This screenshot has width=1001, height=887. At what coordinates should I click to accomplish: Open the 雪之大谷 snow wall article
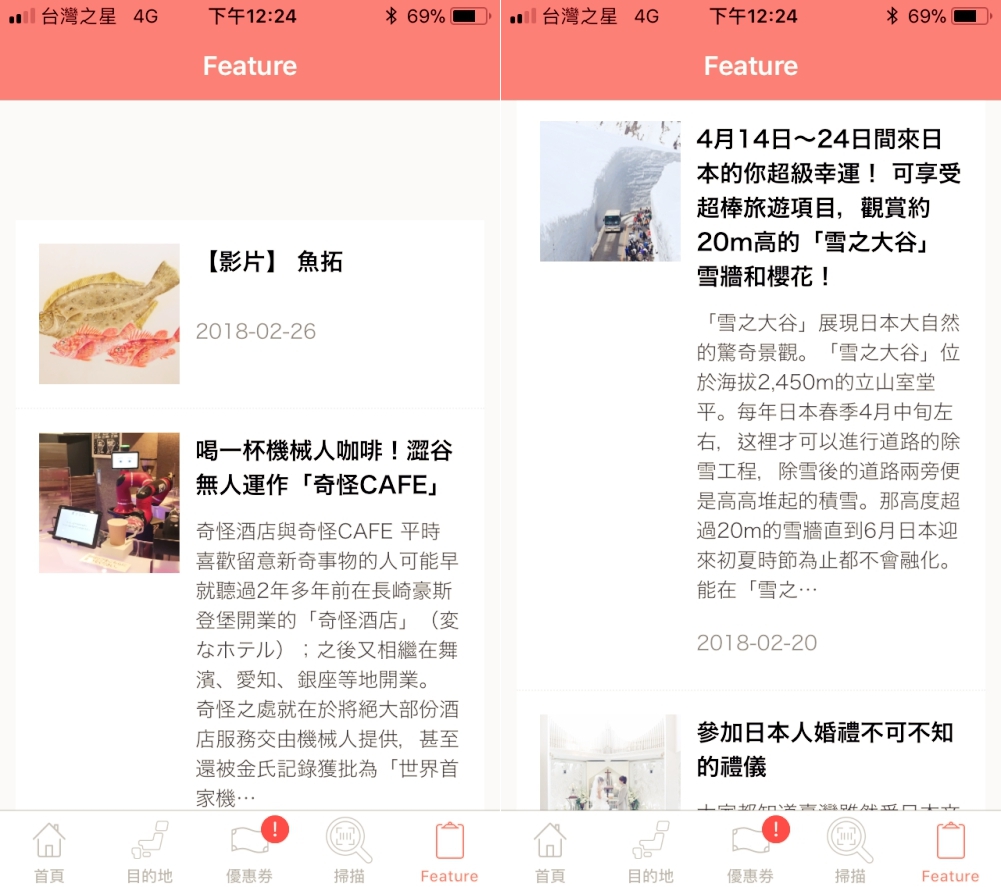pyautogui.click(x=828, y=207)
